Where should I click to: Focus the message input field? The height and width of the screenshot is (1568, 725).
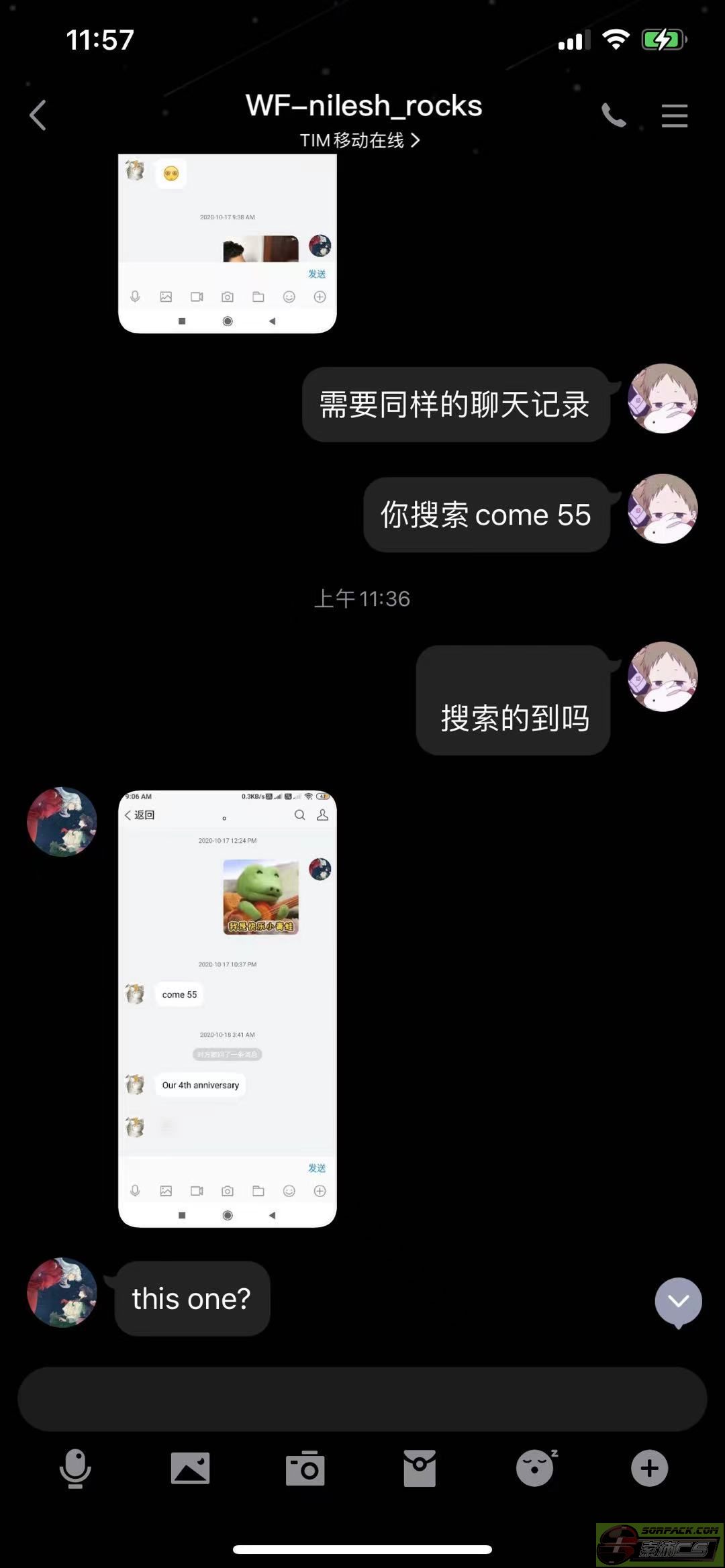point(362,1399)
